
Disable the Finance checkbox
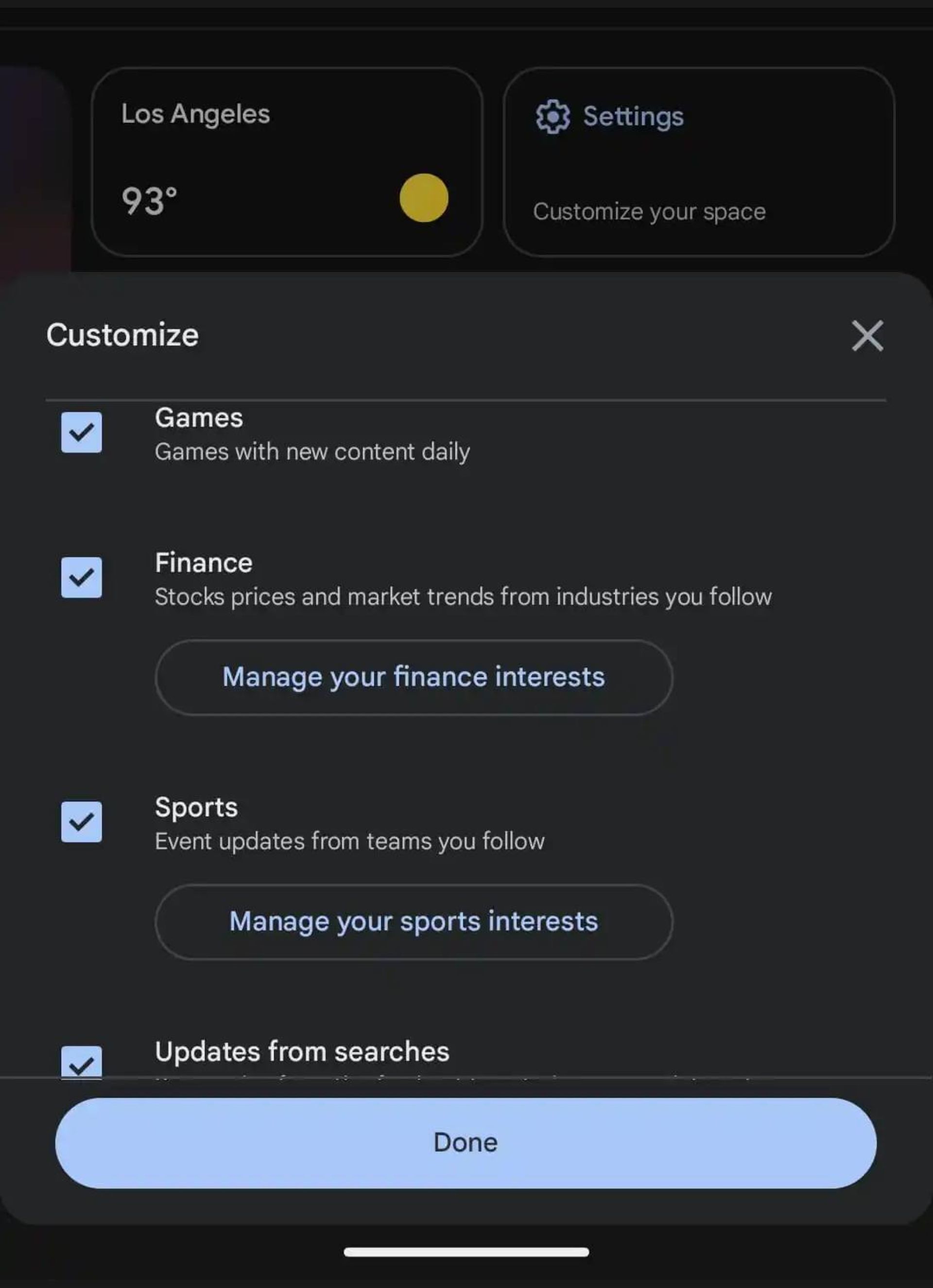tap(81, 578)
